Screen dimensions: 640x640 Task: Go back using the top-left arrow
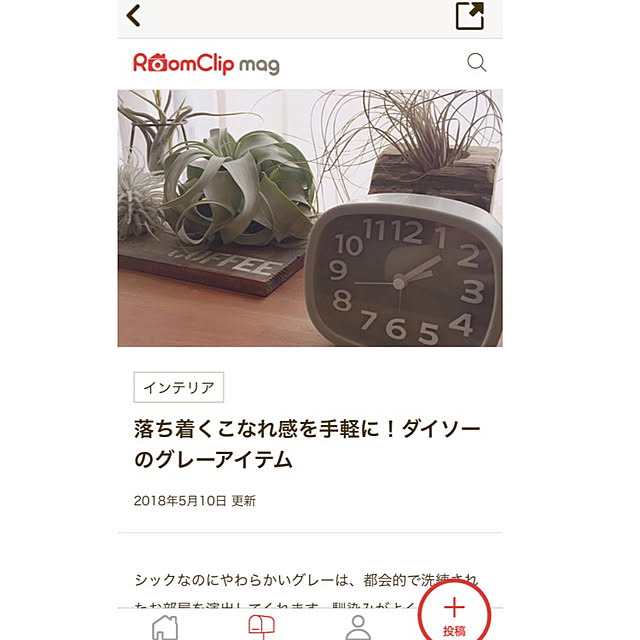[x=135, y=16]
